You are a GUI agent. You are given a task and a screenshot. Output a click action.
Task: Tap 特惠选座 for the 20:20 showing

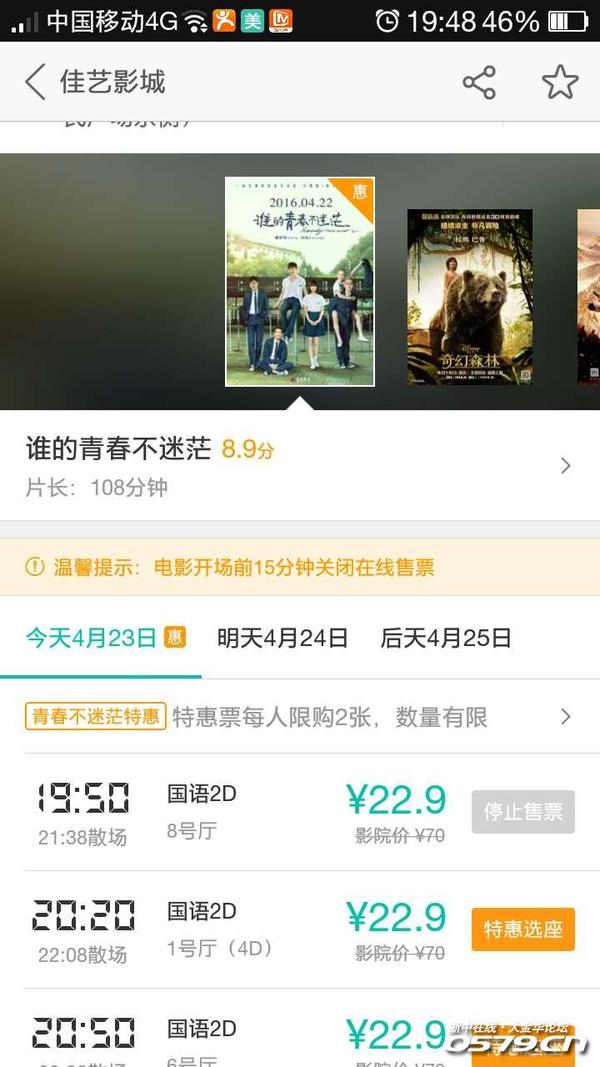pos(522,929)
